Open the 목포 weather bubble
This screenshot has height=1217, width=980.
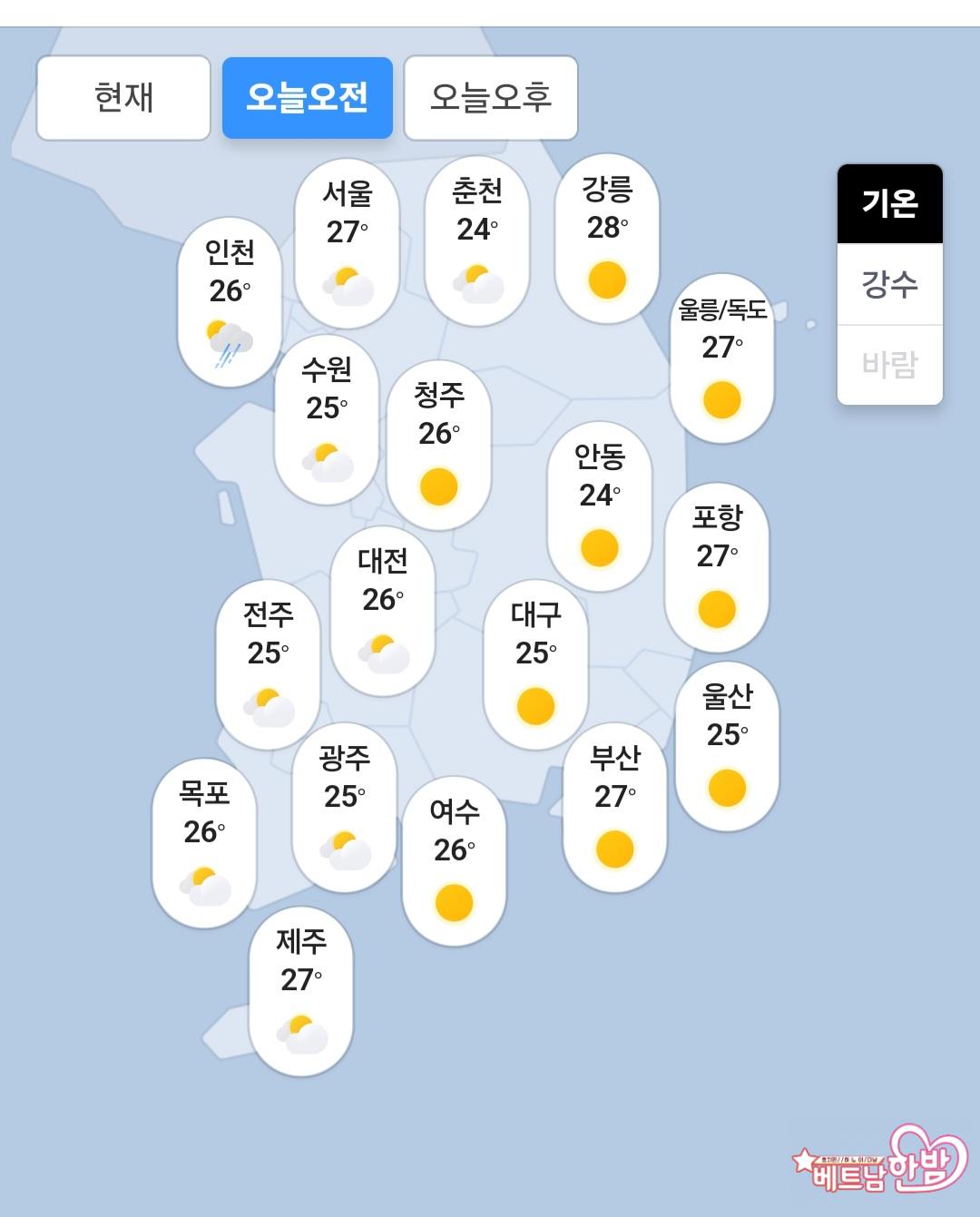coord(204,843)
